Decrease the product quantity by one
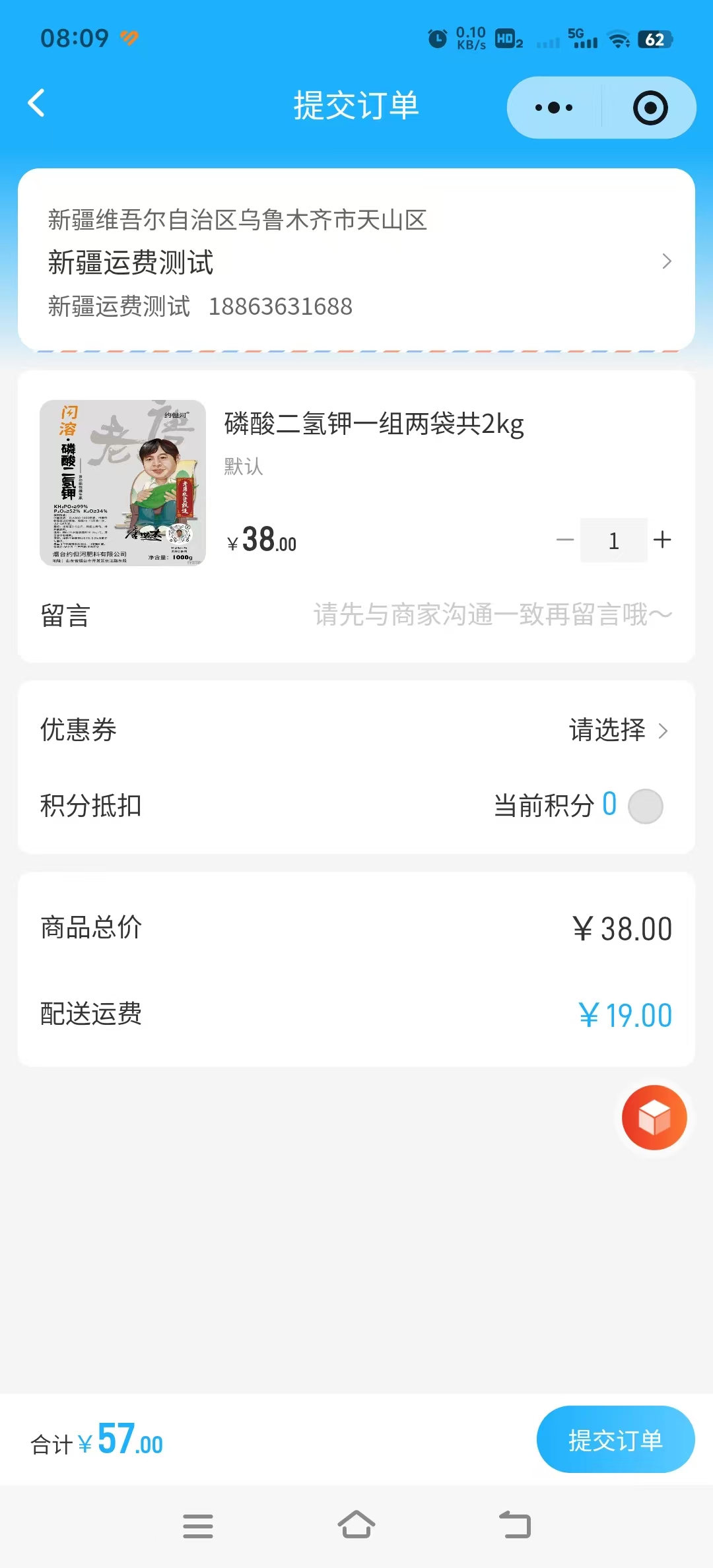Viewport: 713px width, 1568px height. (565, 540)
